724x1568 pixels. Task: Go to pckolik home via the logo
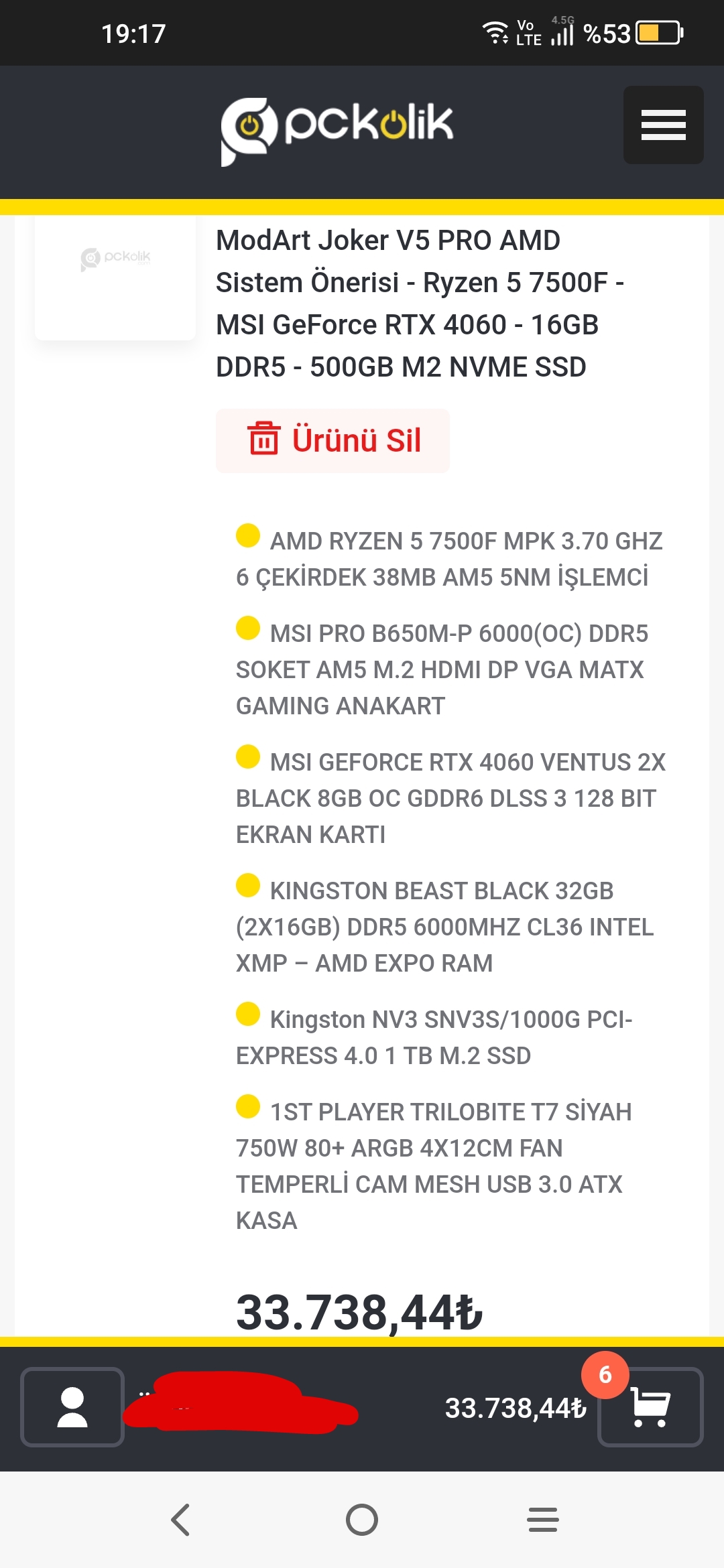coord(337,131)
